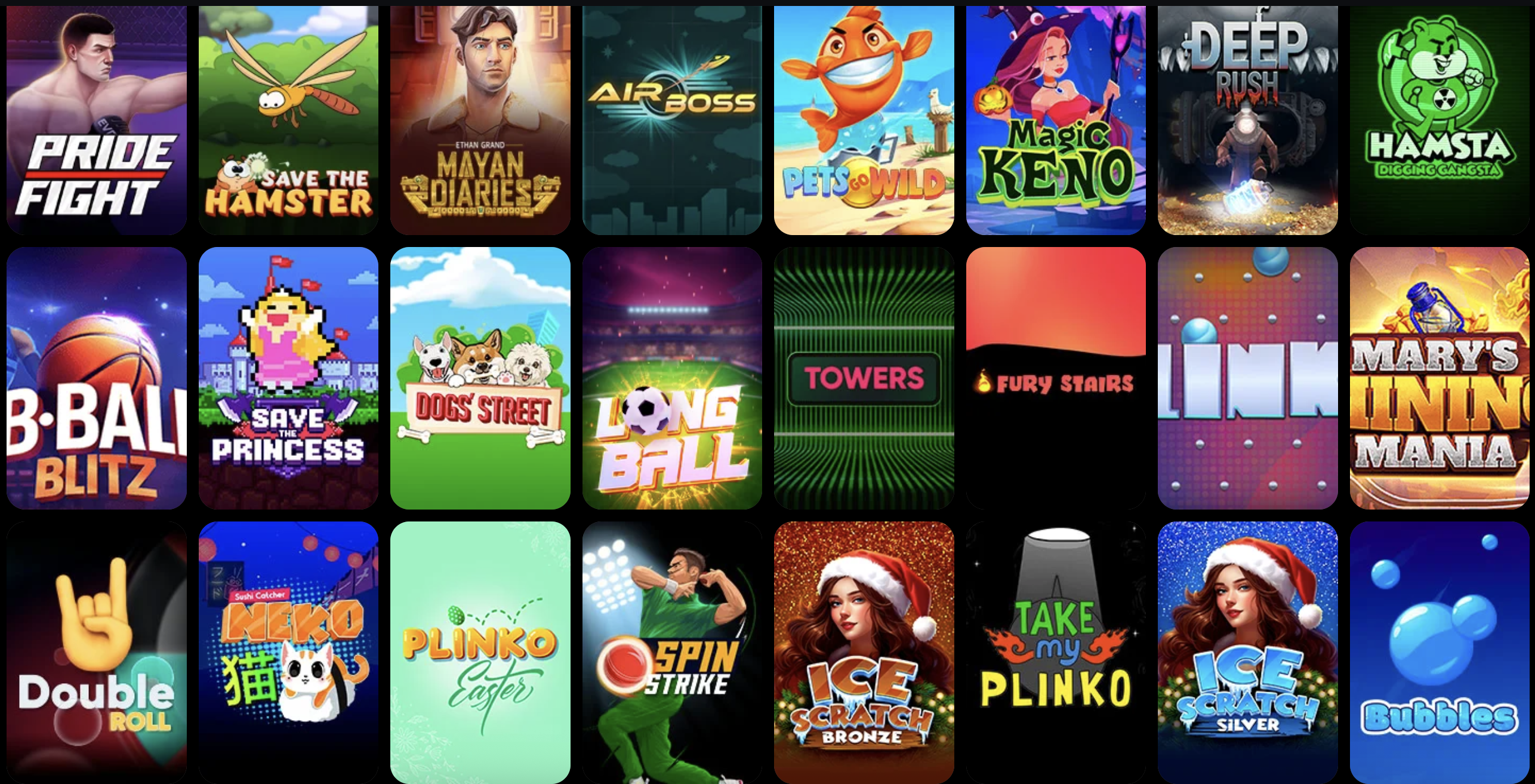Open the Pride Fight game
The width and height of the screenshot is (1535, 784).
[x=96, y=119]
